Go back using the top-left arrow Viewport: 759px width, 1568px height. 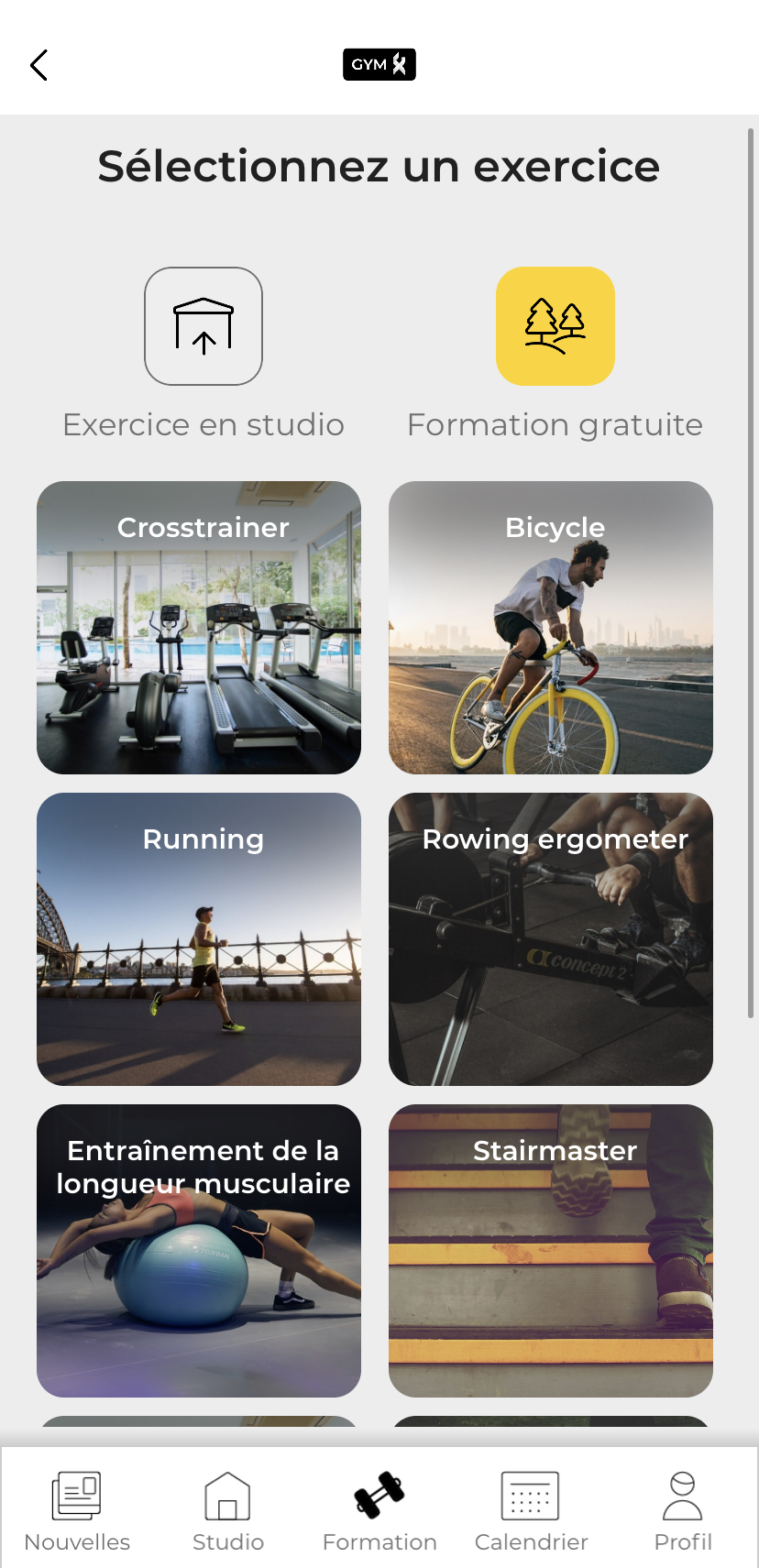tap(38, 65)
